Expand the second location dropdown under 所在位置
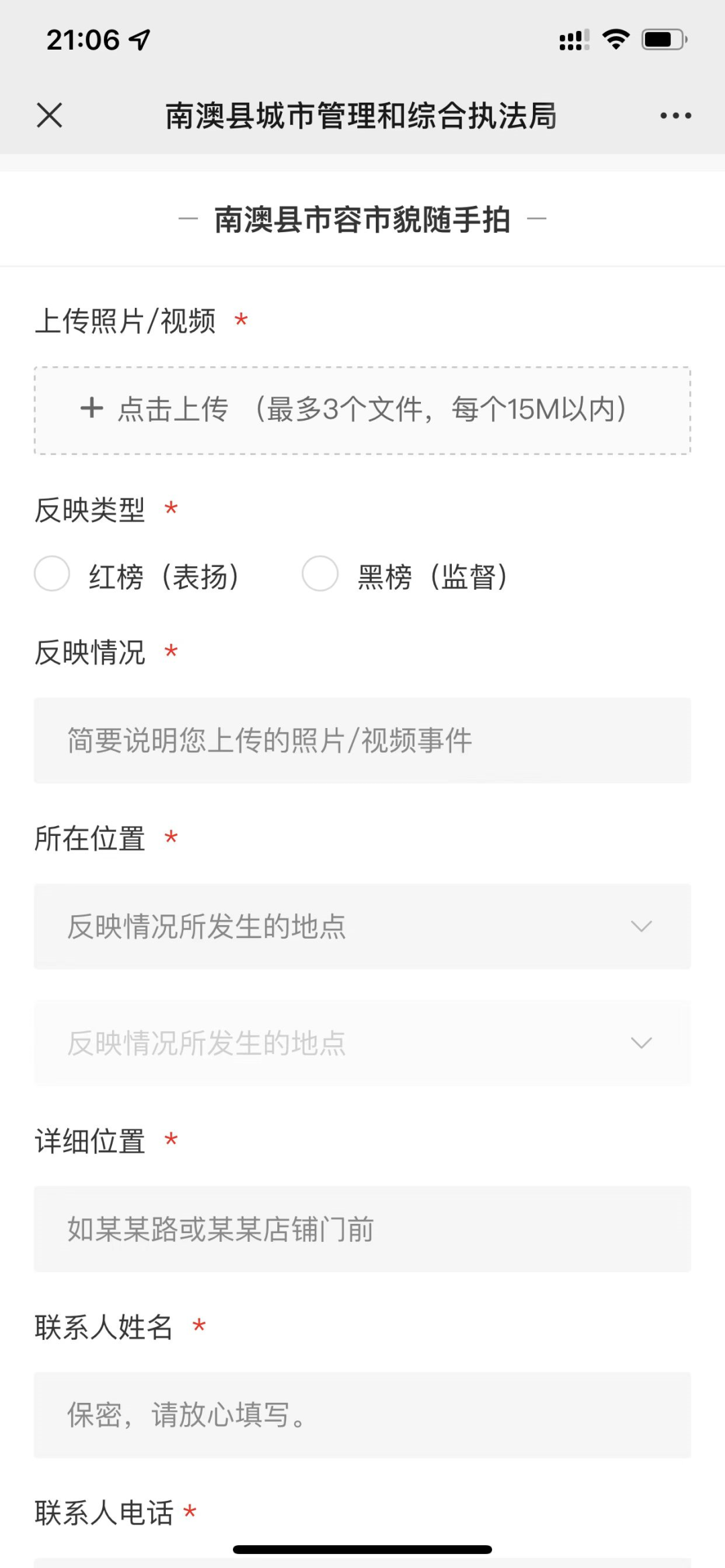Screen dimensions: 725x1568 click(362, 1043)
